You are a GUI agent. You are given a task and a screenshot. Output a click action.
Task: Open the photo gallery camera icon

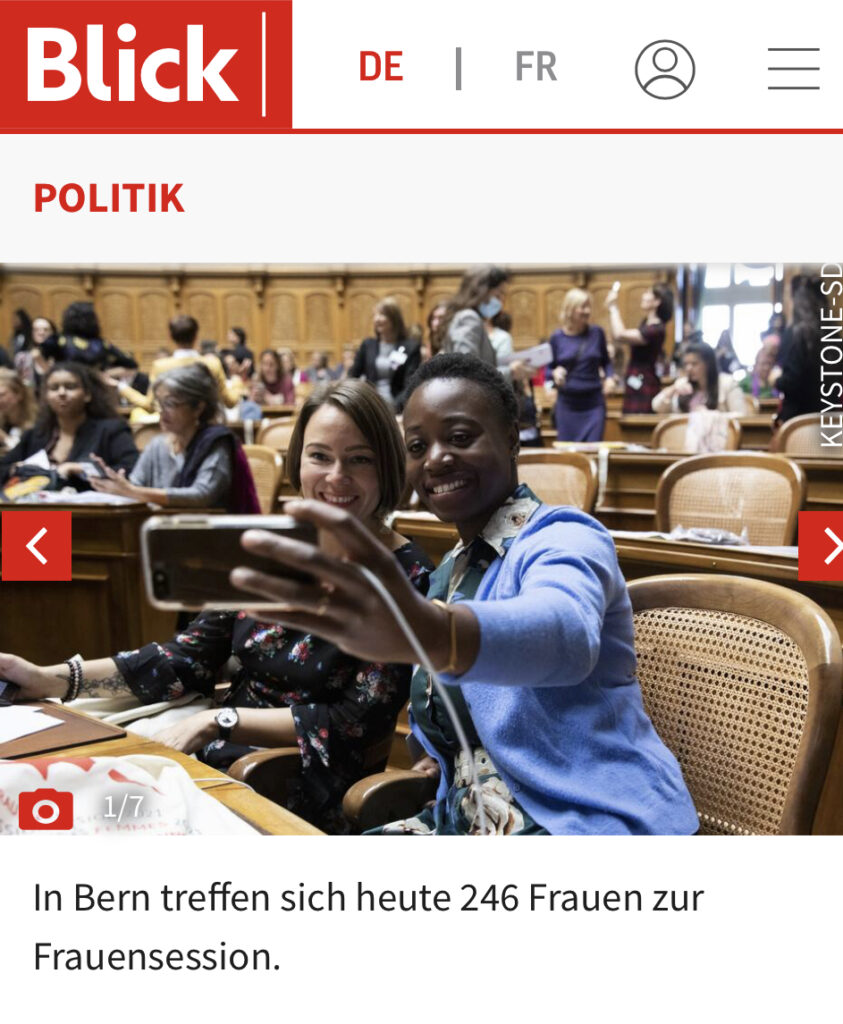click(45, 809)
